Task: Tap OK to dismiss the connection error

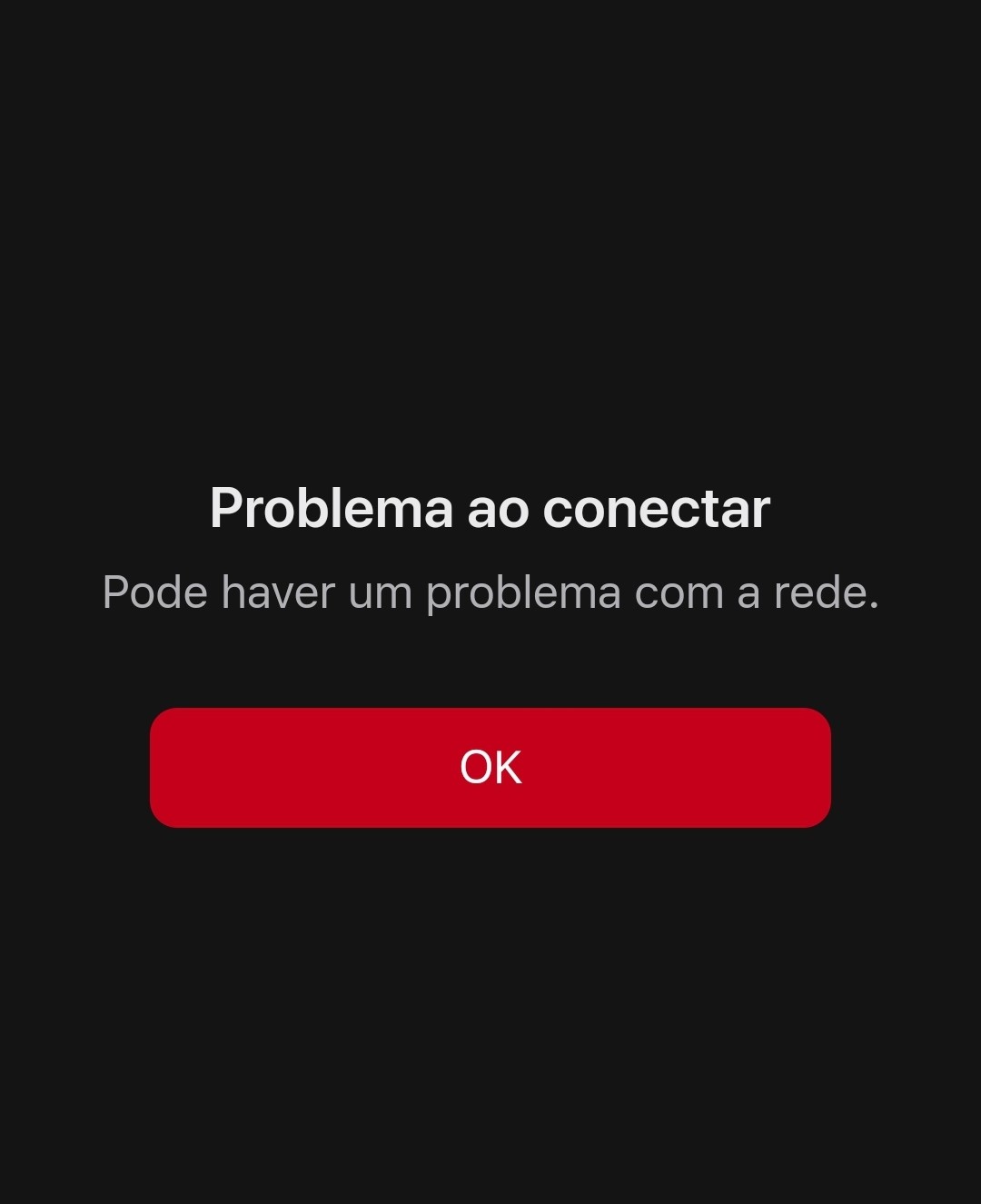Action: 490,767
